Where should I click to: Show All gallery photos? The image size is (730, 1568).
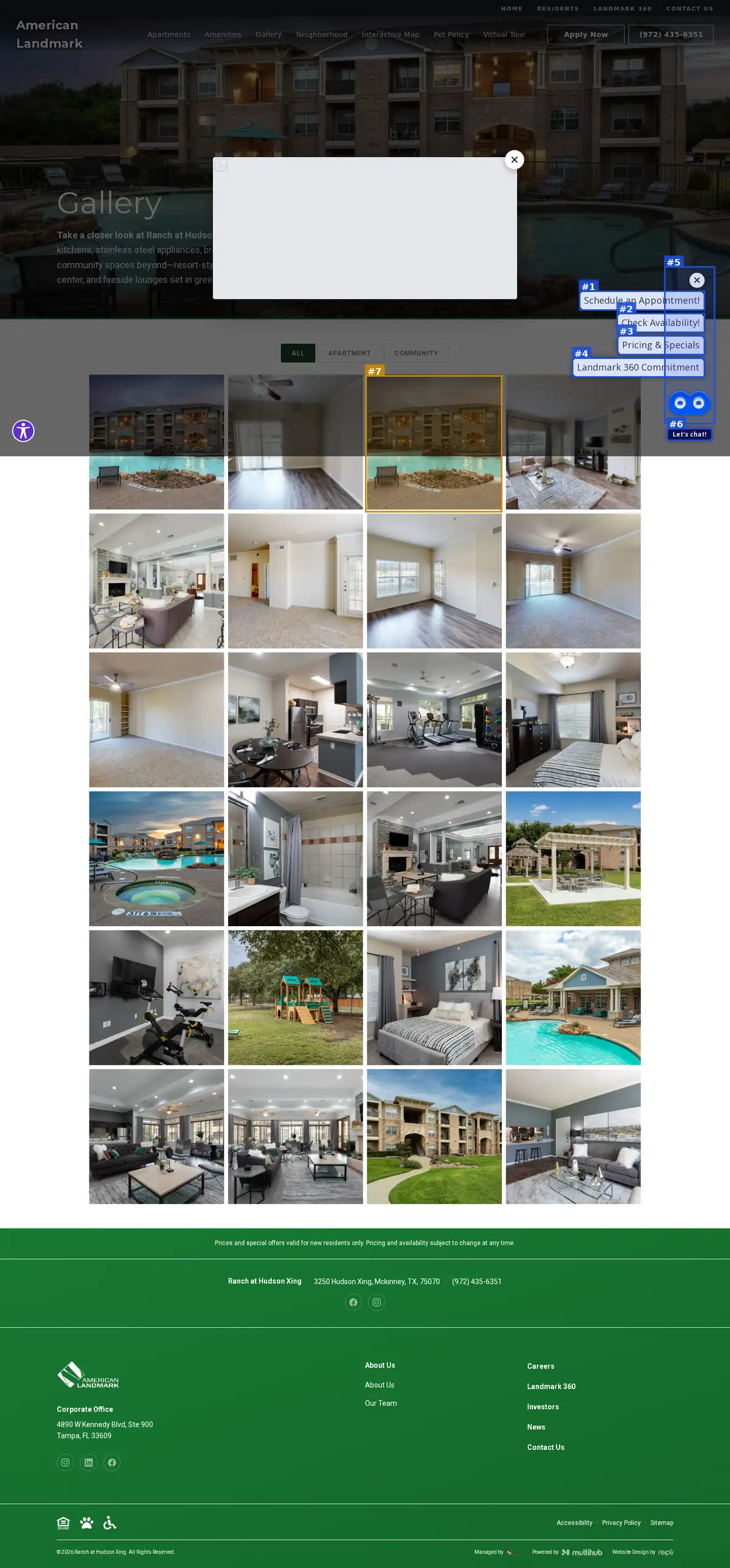pyautogui.click(x=297, y=353)
